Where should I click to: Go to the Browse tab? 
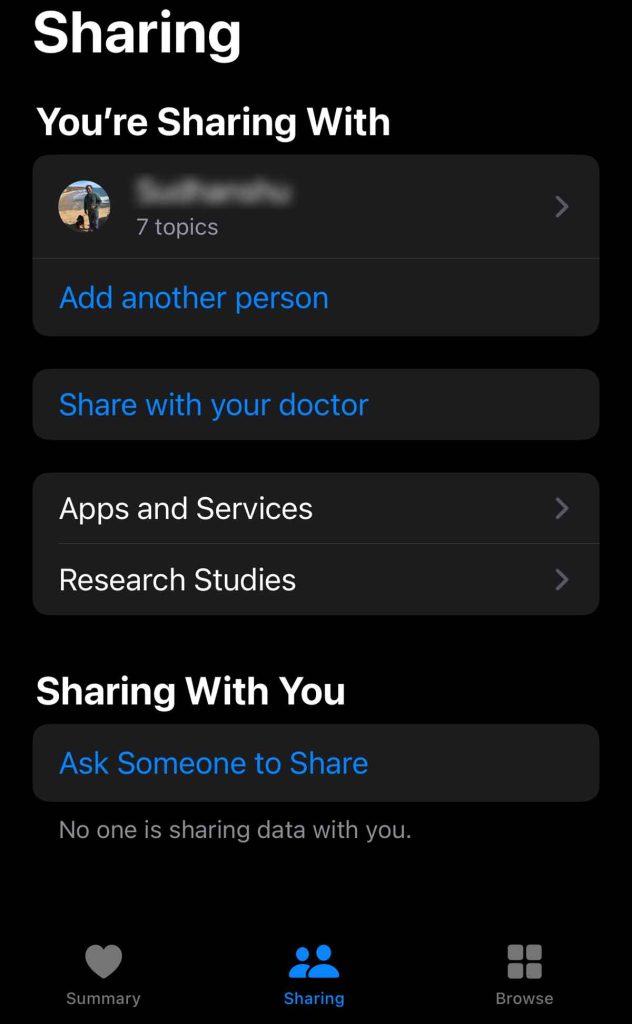[524, 975]
